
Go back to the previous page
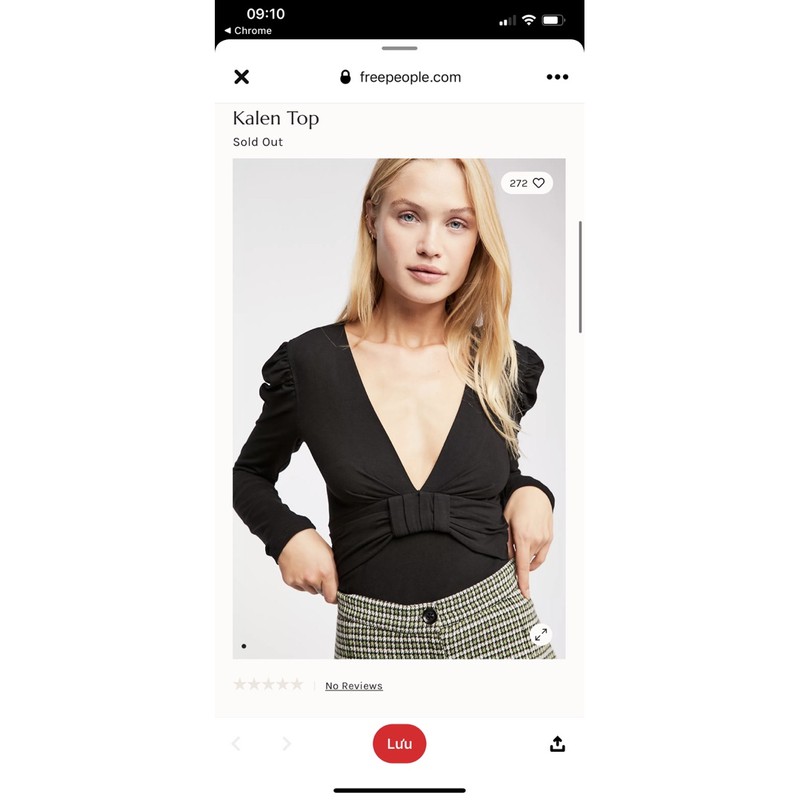pyautogui.click(x=236, y=743)
